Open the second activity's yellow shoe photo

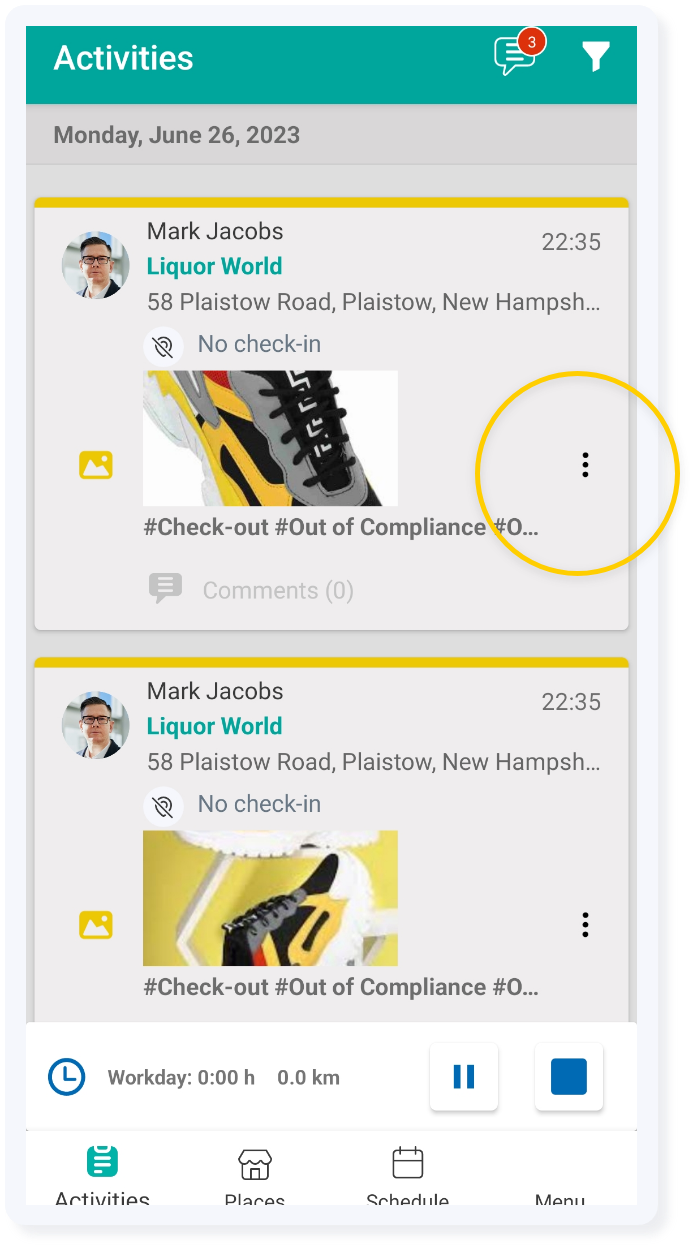(270, 898)
